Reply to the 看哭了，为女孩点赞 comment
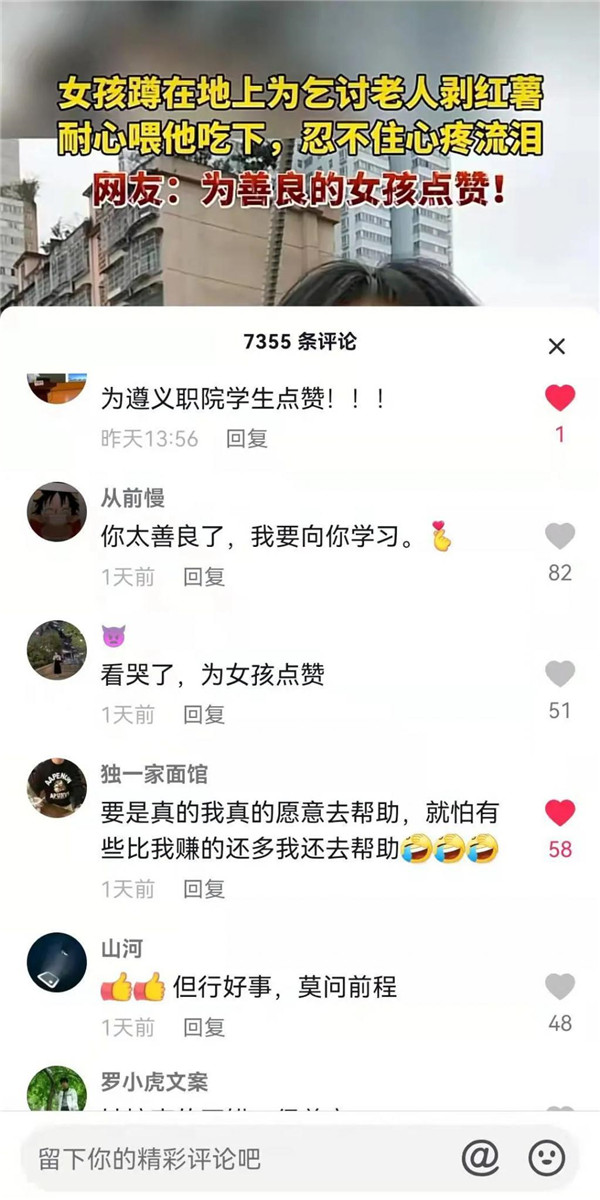The height and width of the screenshot is (1200, 600). (x=204, y=714)
